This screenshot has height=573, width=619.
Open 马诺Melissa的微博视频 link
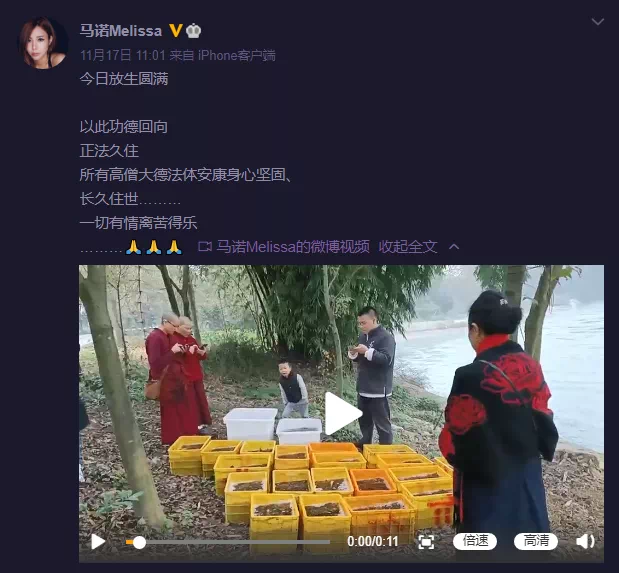(x=292, y=246)
